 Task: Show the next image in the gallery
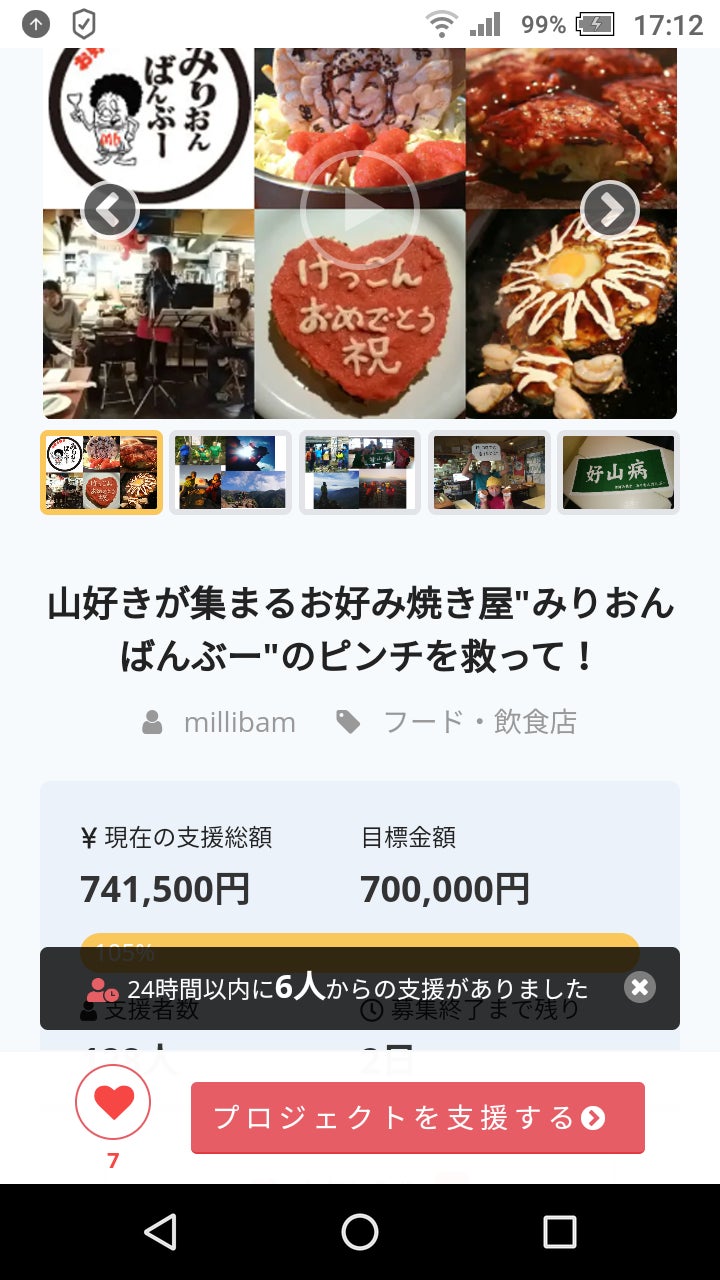609,209
